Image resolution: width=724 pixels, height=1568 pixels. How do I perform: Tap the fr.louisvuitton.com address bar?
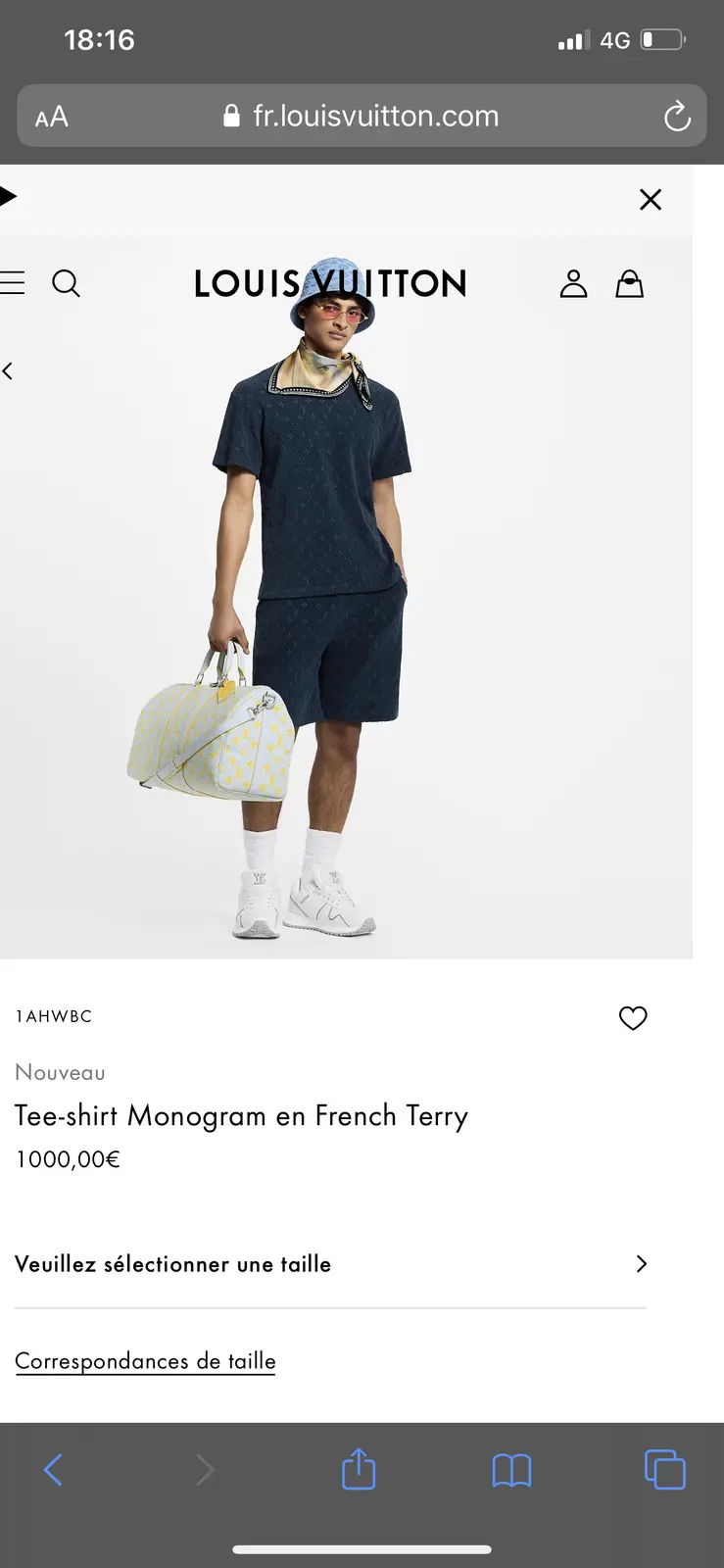(x=362, y=116)
